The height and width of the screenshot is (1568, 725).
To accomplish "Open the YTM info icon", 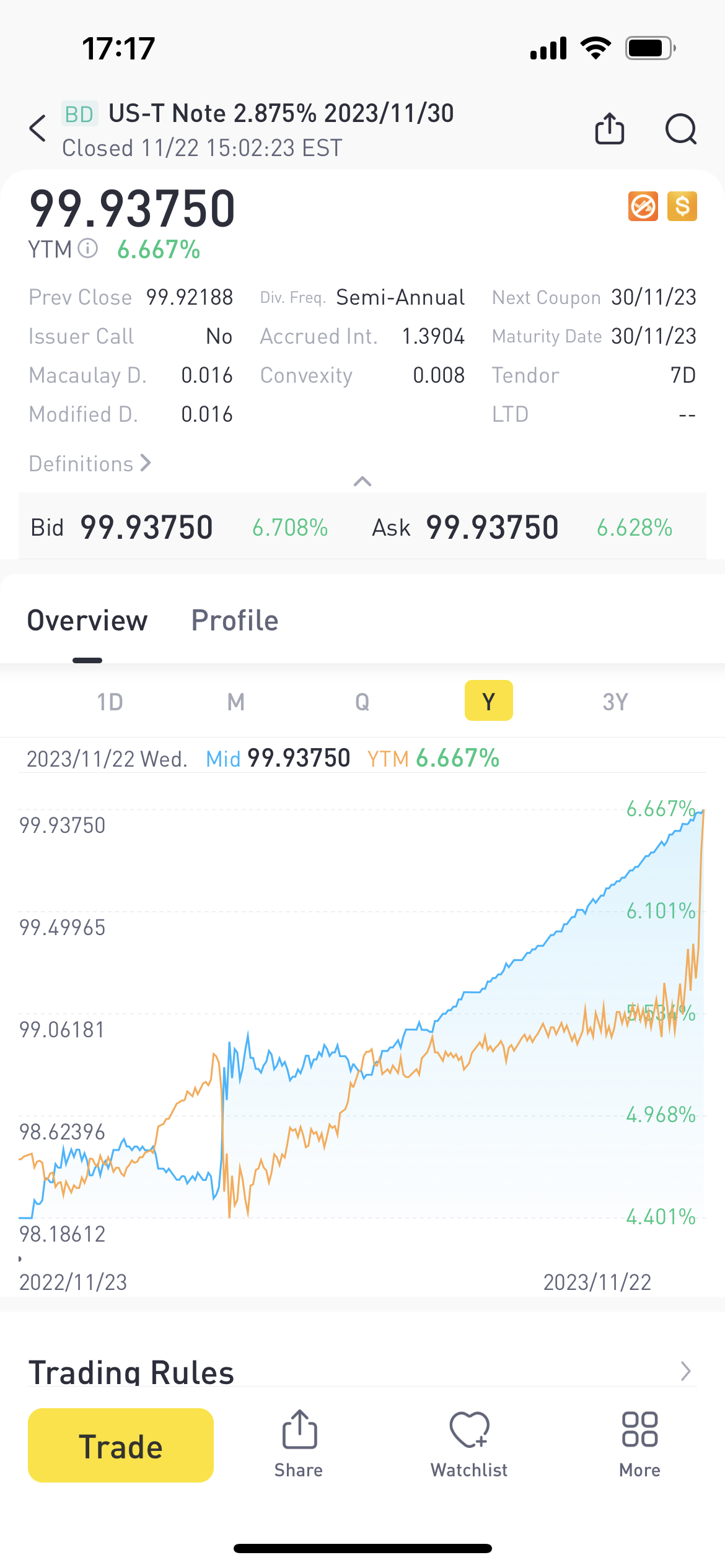I will [x=88, y=249].
